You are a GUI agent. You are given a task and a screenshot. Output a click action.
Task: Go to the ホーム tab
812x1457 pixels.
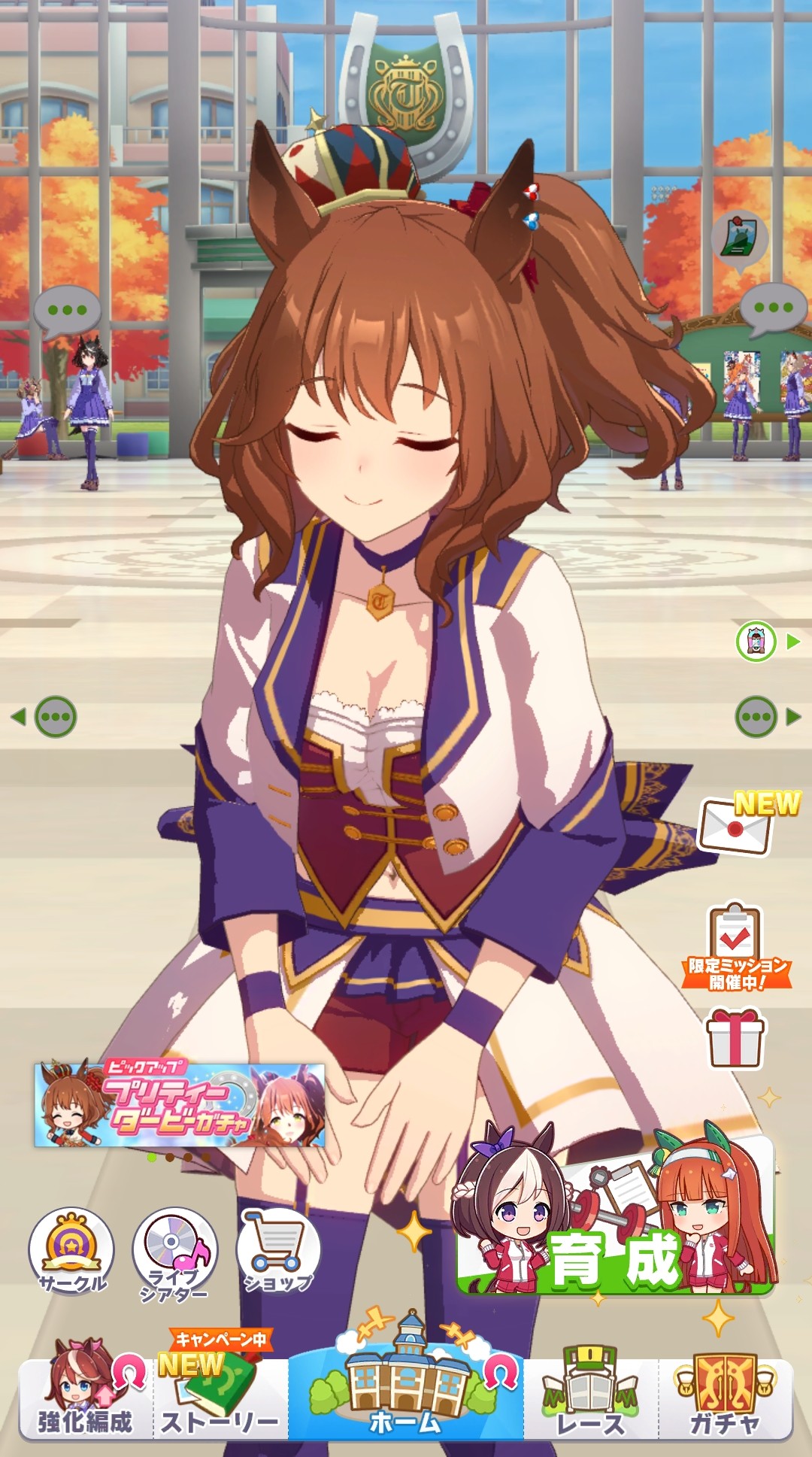tap(405, 1390)
